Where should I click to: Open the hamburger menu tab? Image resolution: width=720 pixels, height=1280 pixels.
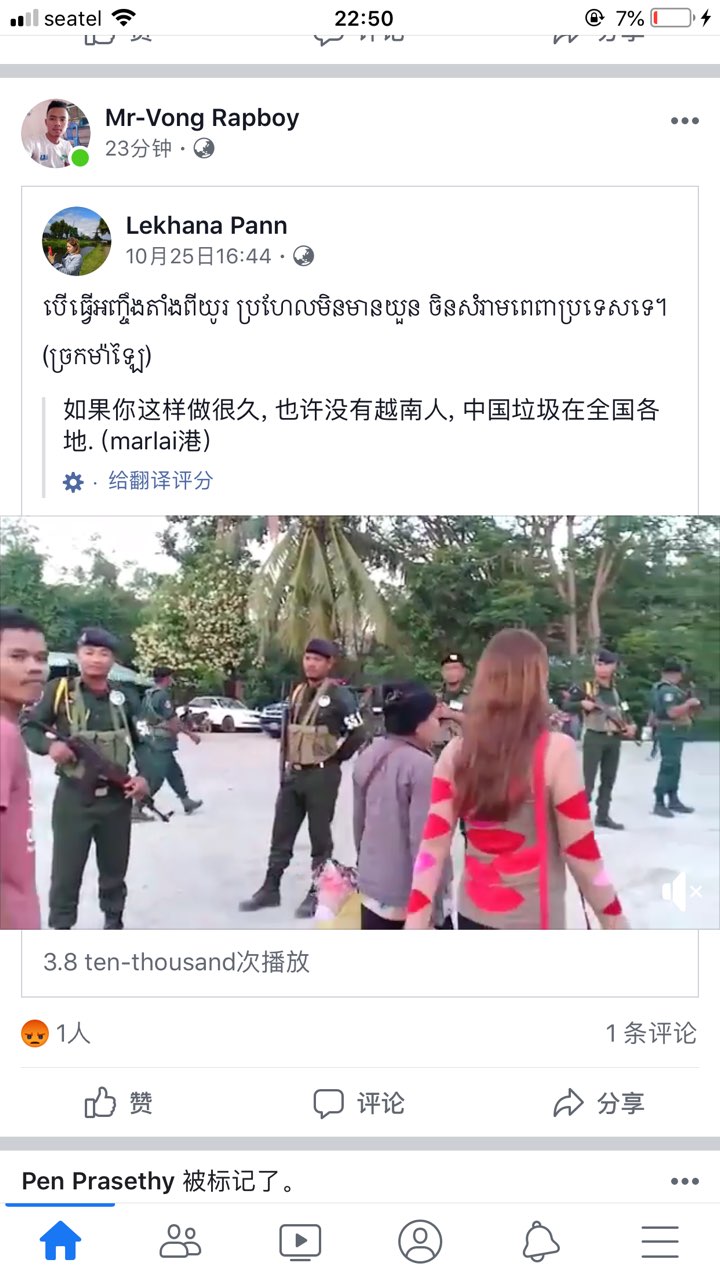pyautogui.click(x=660, y=1241)
